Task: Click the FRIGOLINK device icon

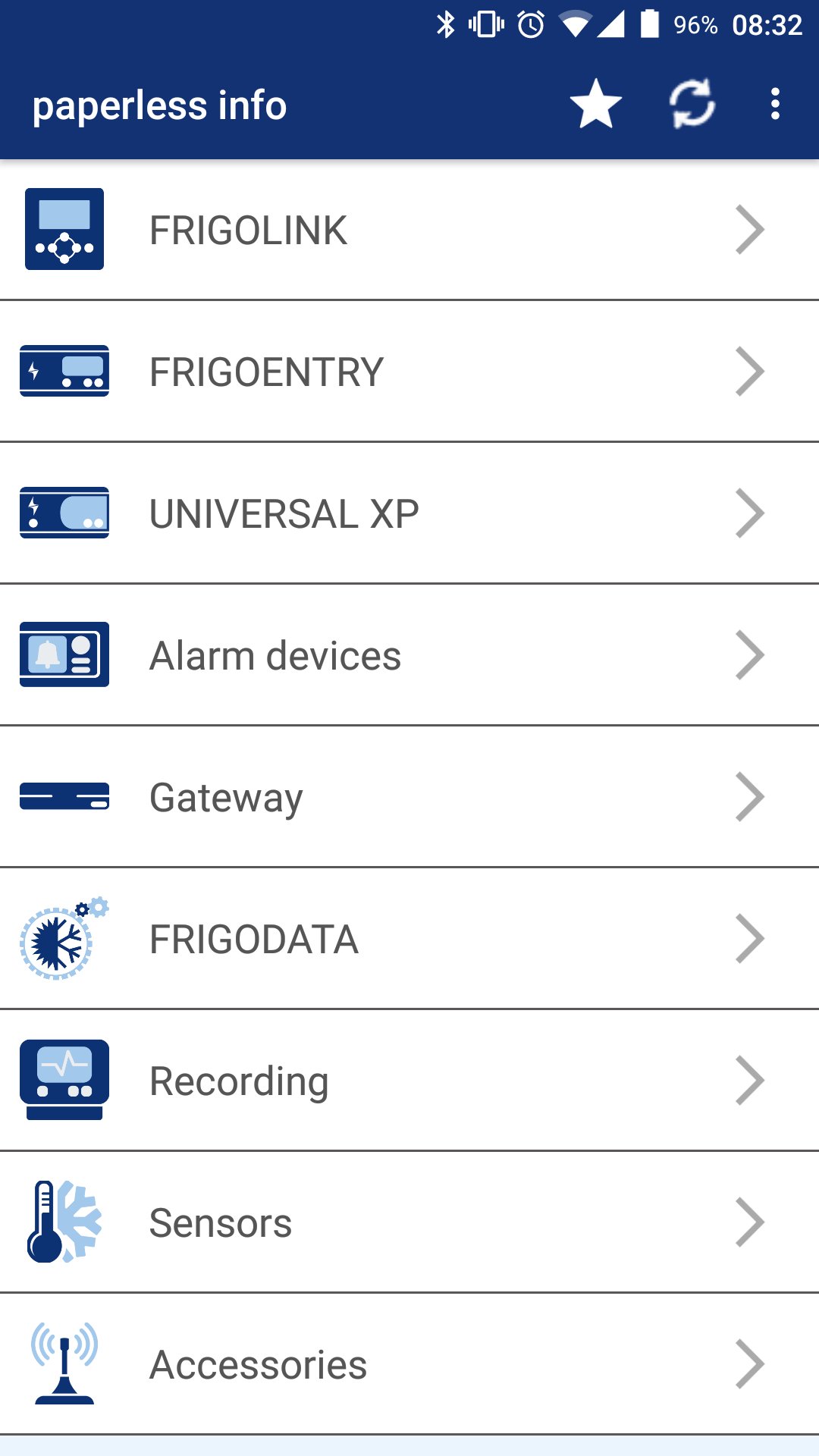Action: click(x=64, y=230)
